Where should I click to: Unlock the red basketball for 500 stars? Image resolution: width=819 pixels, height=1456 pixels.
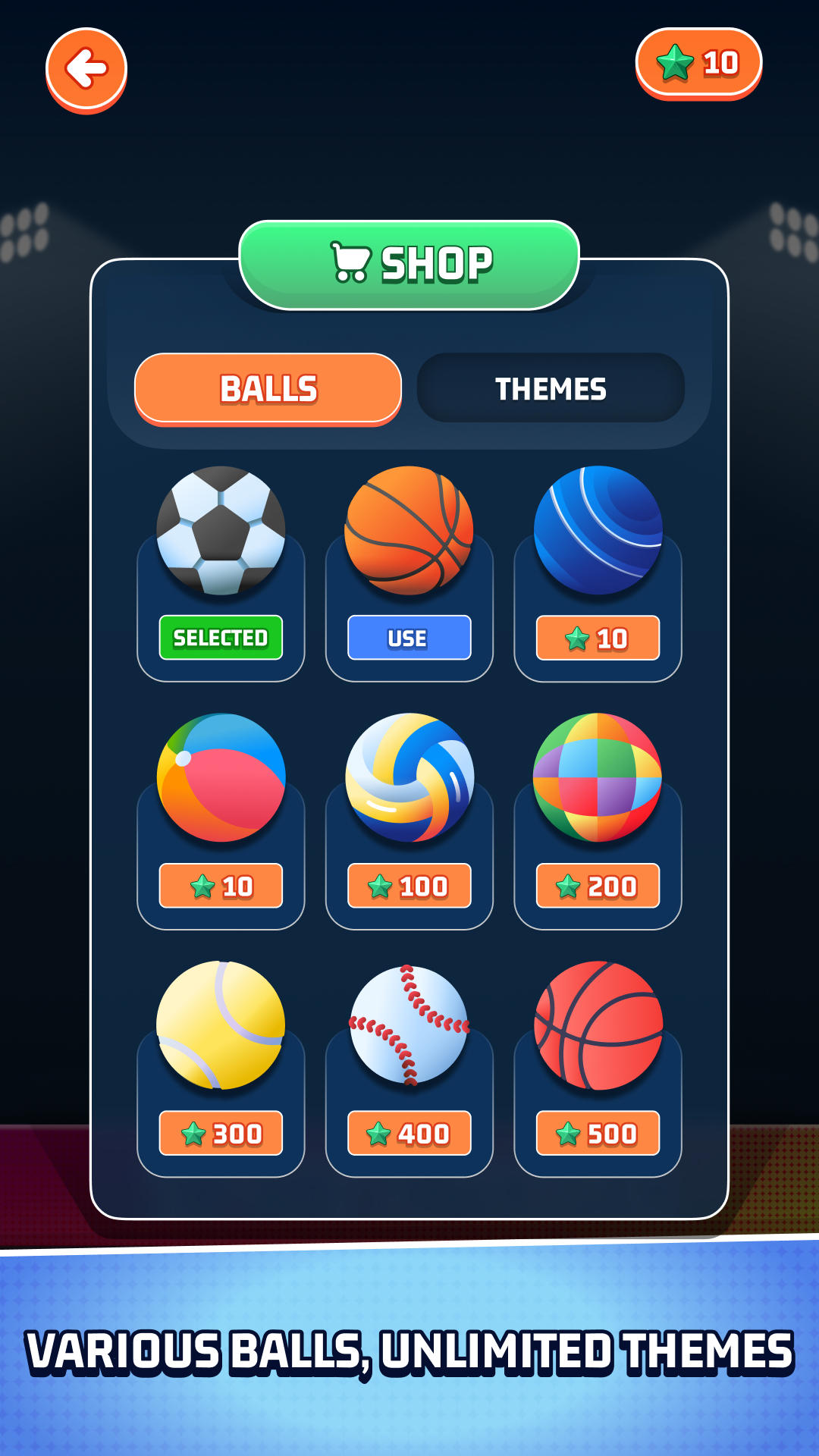[598, 1134]
